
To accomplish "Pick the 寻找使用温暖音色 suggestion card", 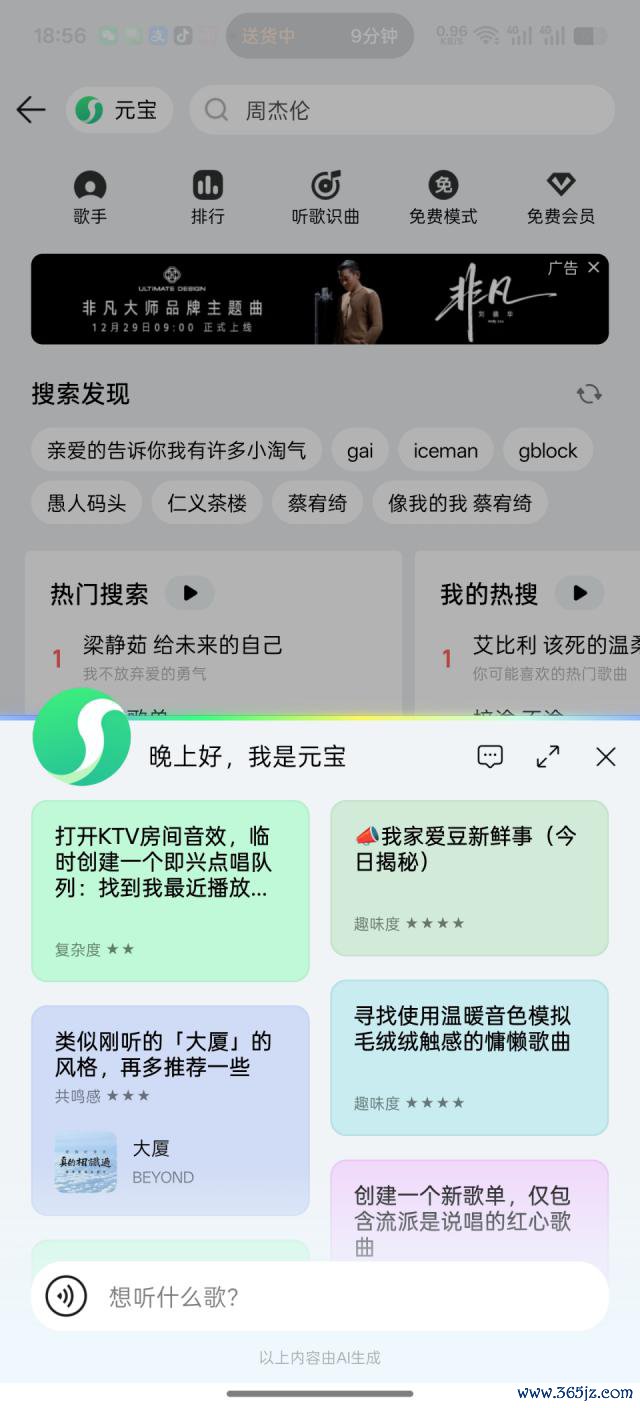I will (469, 1057).
